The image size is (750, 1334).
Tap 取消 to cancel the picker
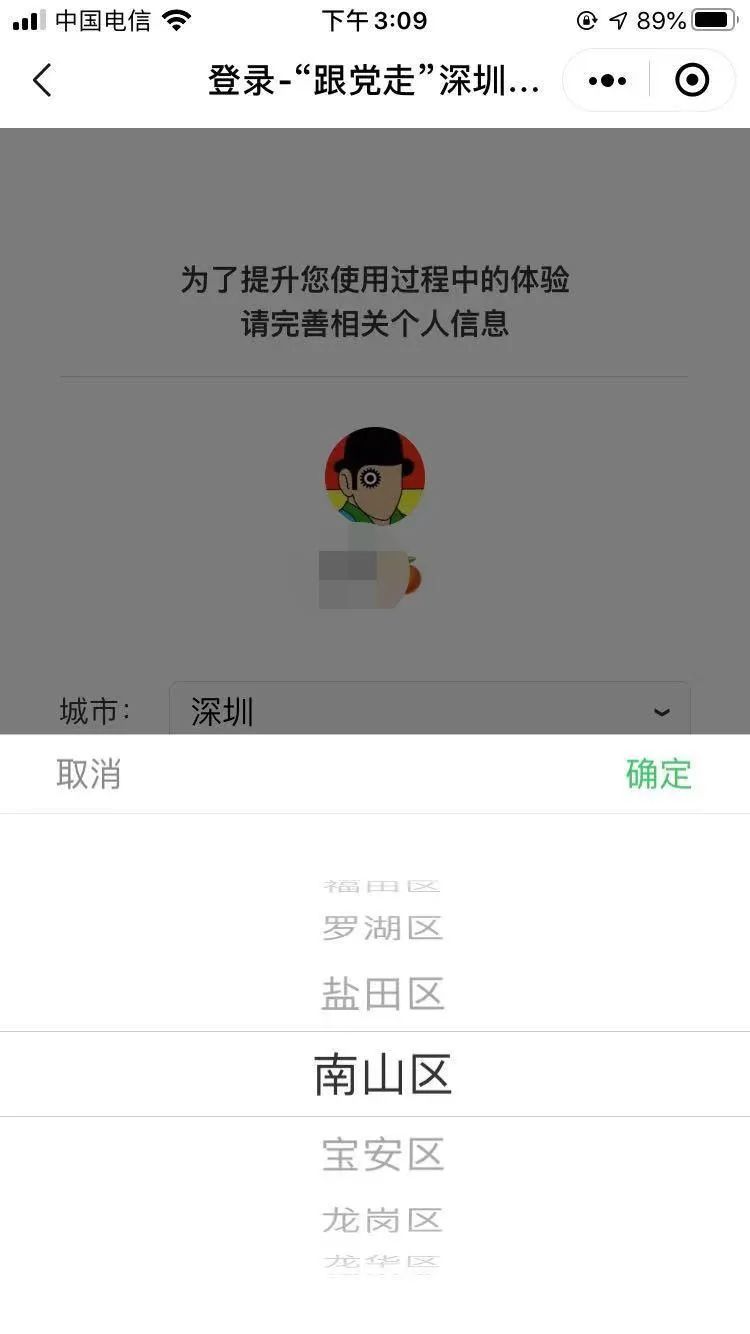coord(88,774)
